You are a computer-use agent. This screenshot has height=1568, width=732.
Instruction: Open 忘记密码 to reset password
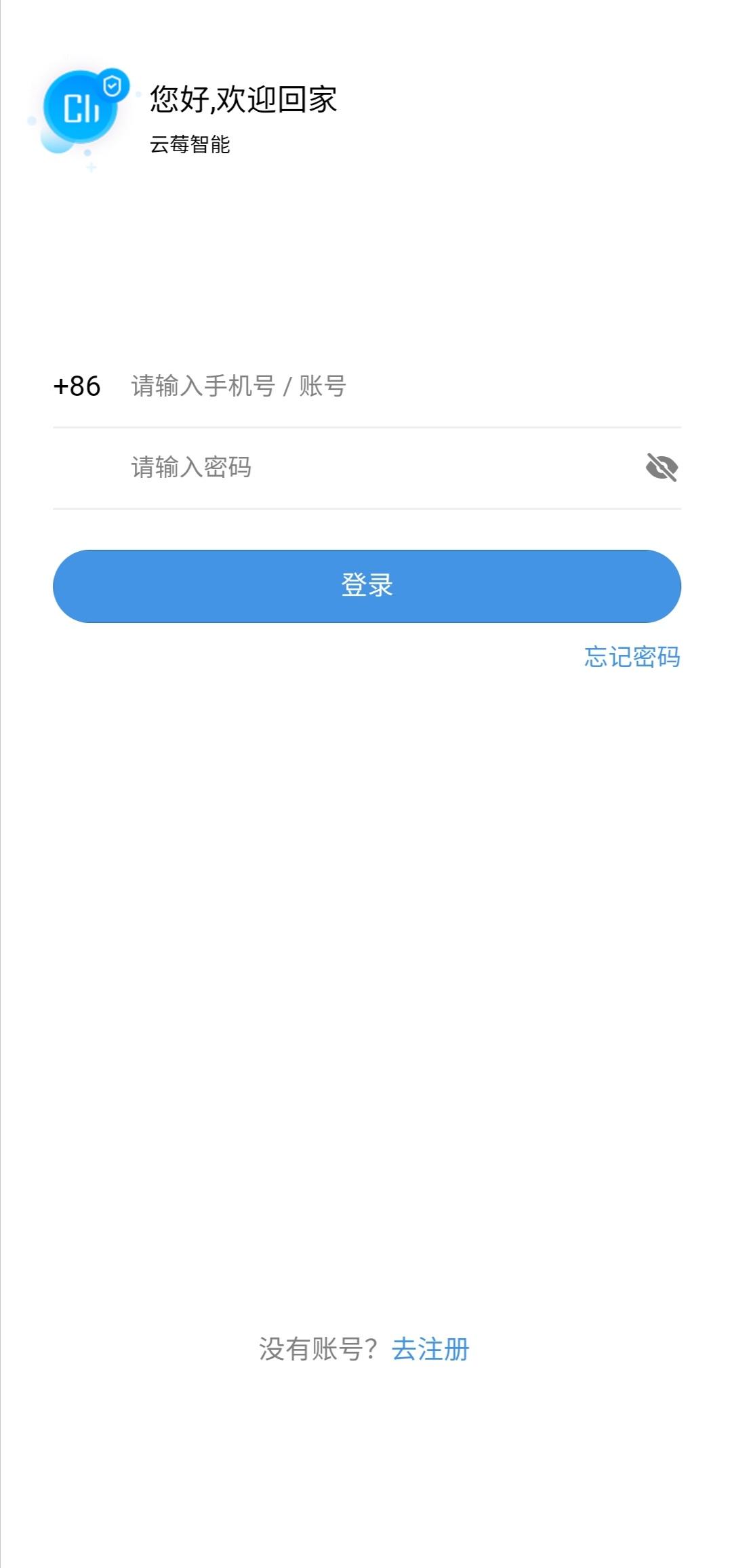632,657
